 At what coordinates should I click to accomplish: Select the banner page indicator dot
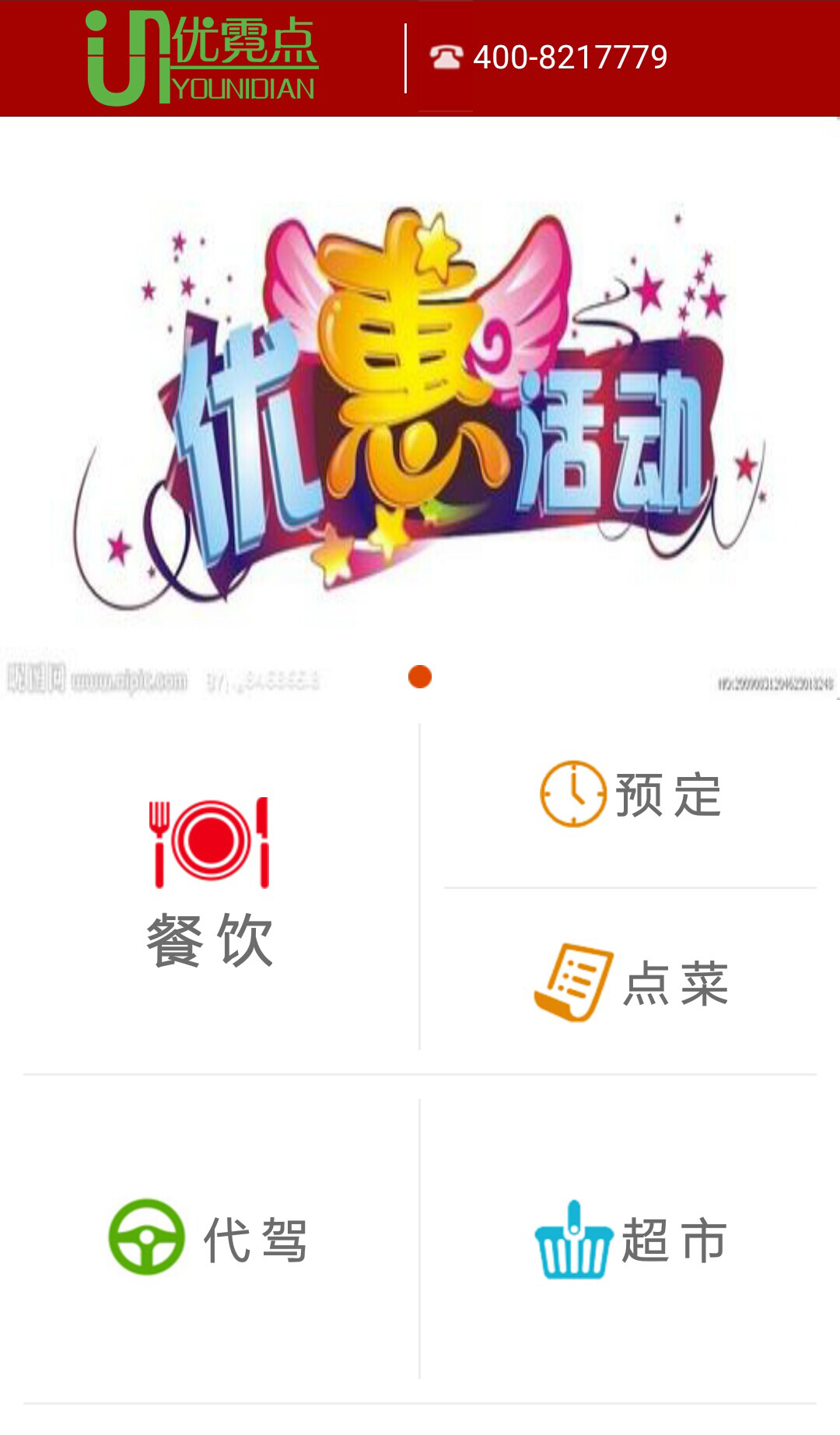(420, 677)
